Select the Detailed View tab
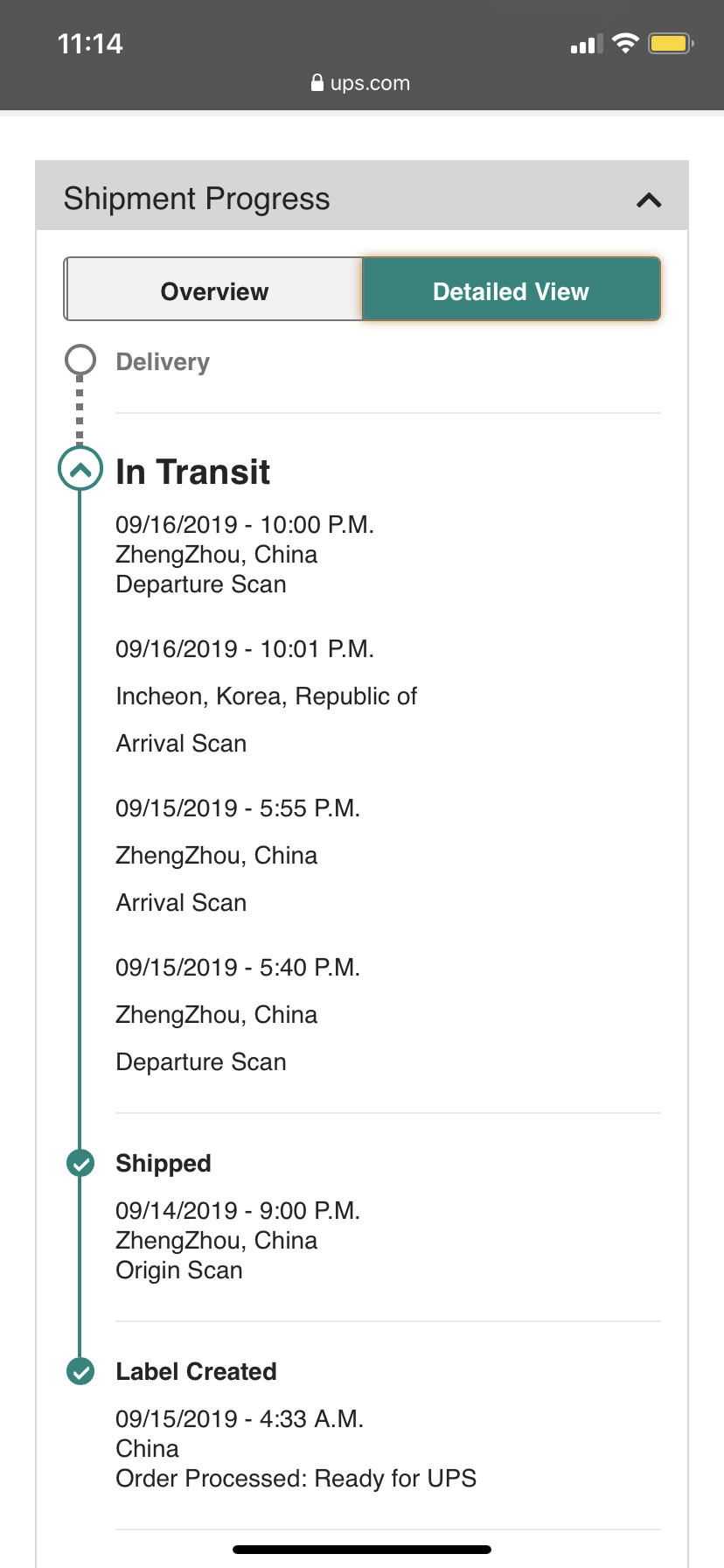 (511, 290)
